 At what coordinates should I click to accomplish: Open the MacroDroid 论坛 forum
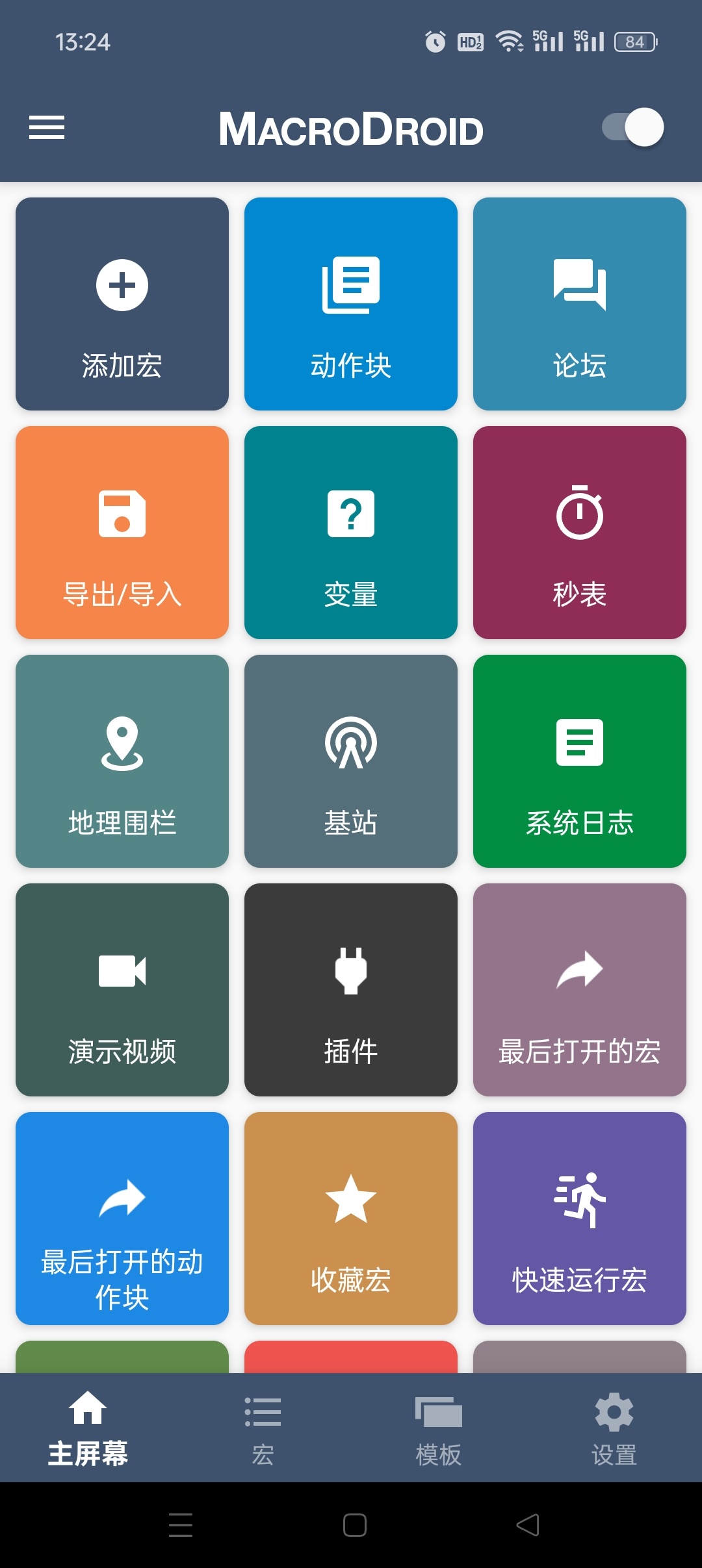click(x=580, y=301)
